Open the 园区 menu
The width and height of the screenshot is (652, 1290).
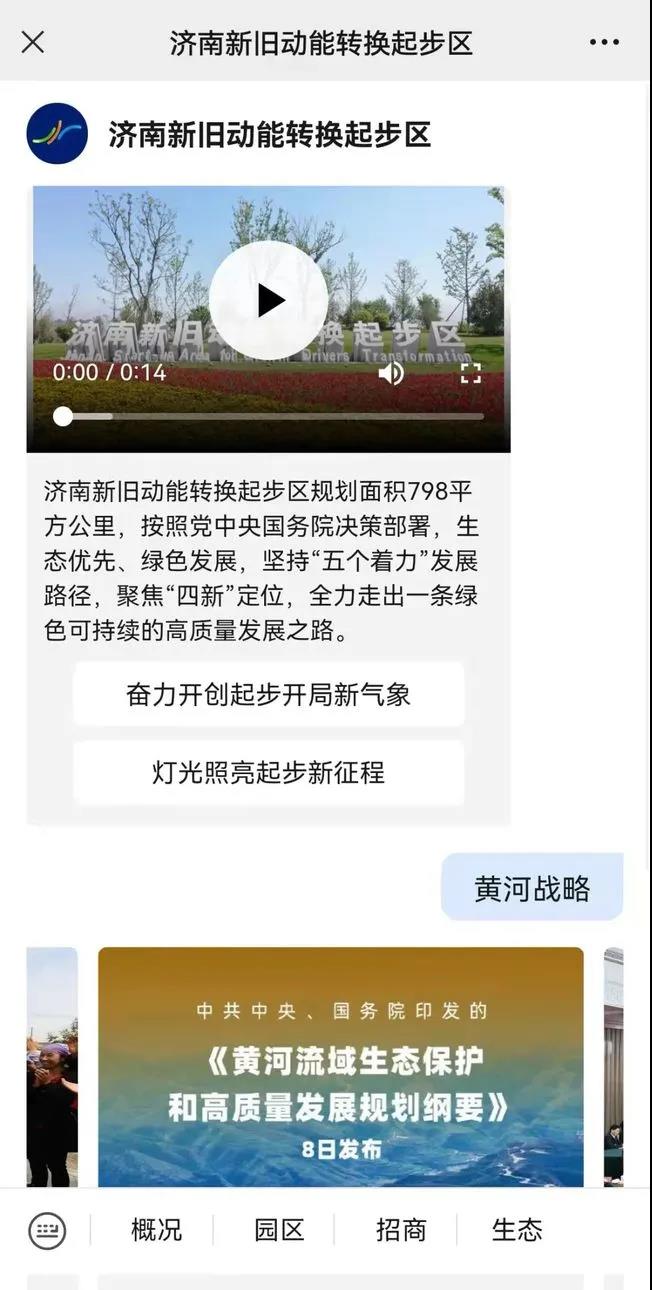(279, 1231)
